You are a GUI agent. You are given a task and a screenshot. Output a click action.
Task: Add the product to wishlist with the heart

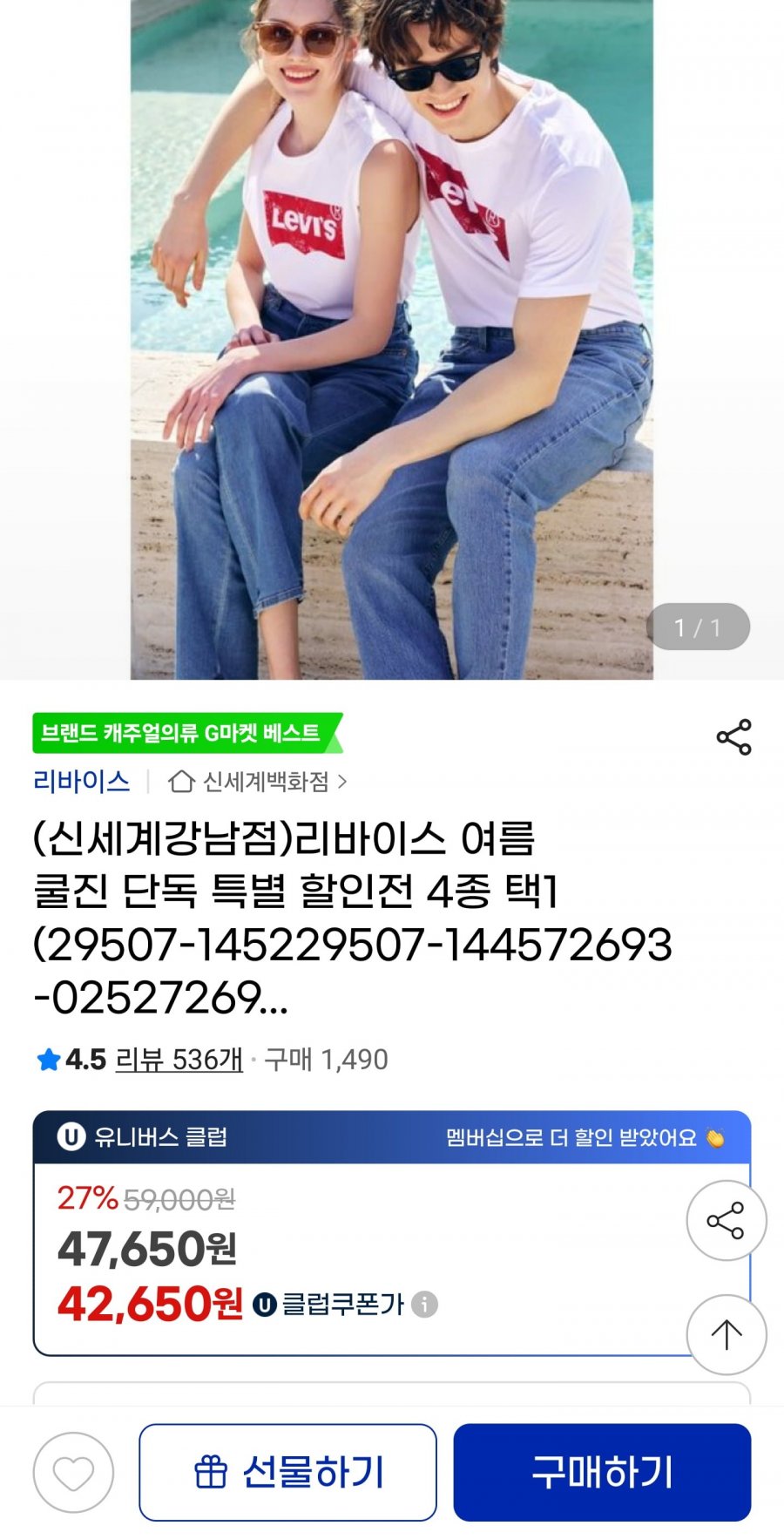73,1472
